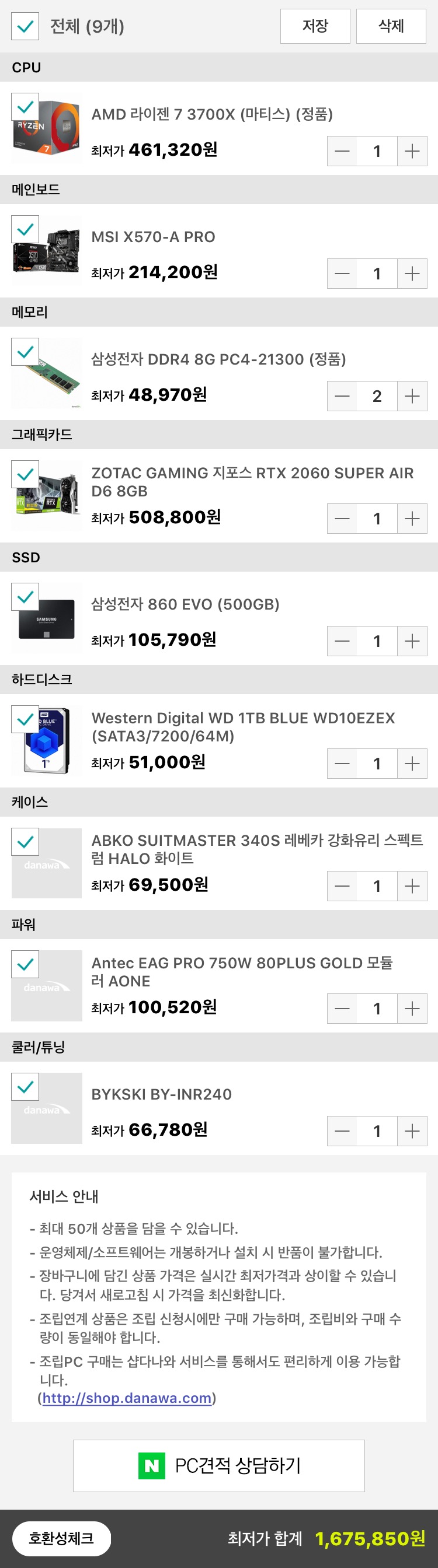Open the MSI X570-A PRO product
Viewport: 438px width, 1568px height.
pyautogui.click(x=153, y=237)
